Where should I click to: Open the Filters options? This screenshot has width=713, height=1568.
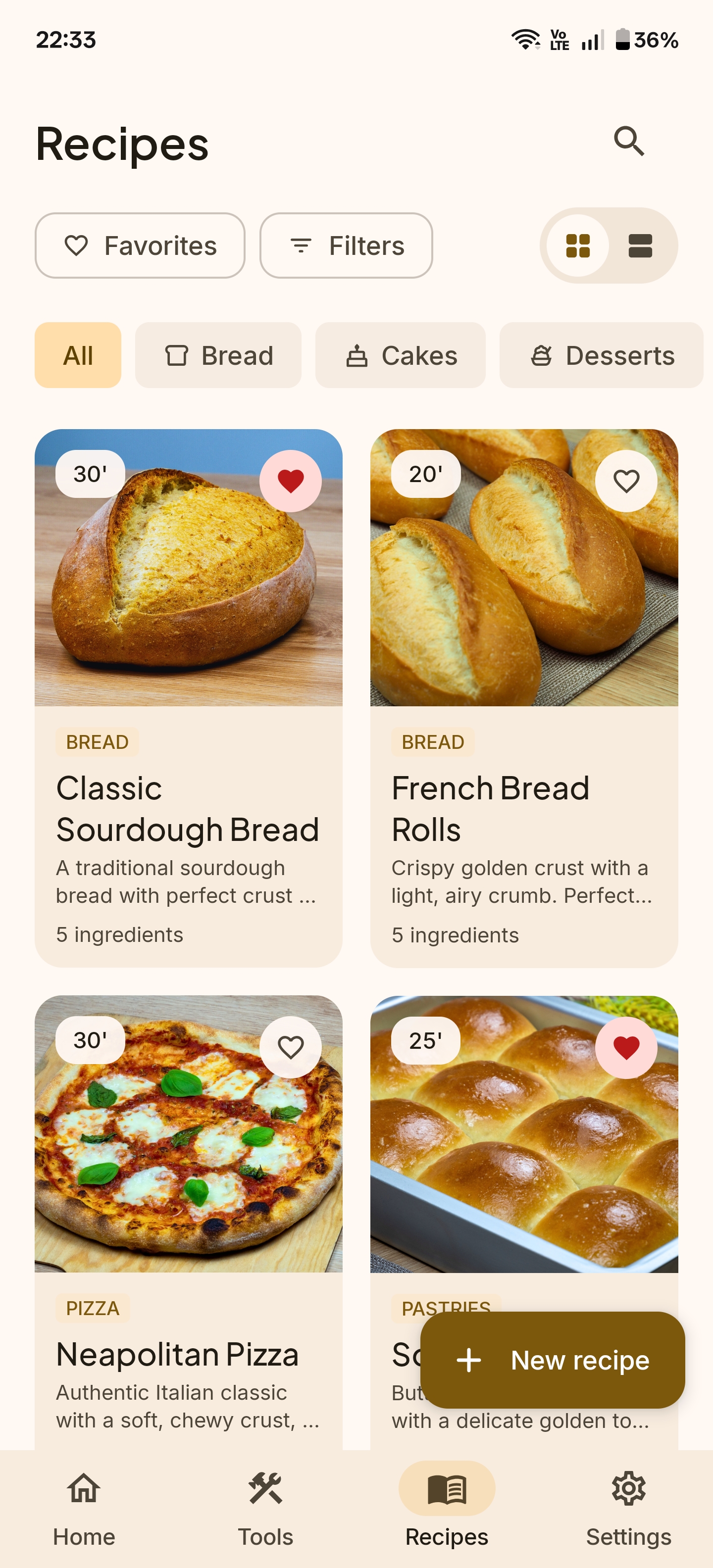[346, 245]
